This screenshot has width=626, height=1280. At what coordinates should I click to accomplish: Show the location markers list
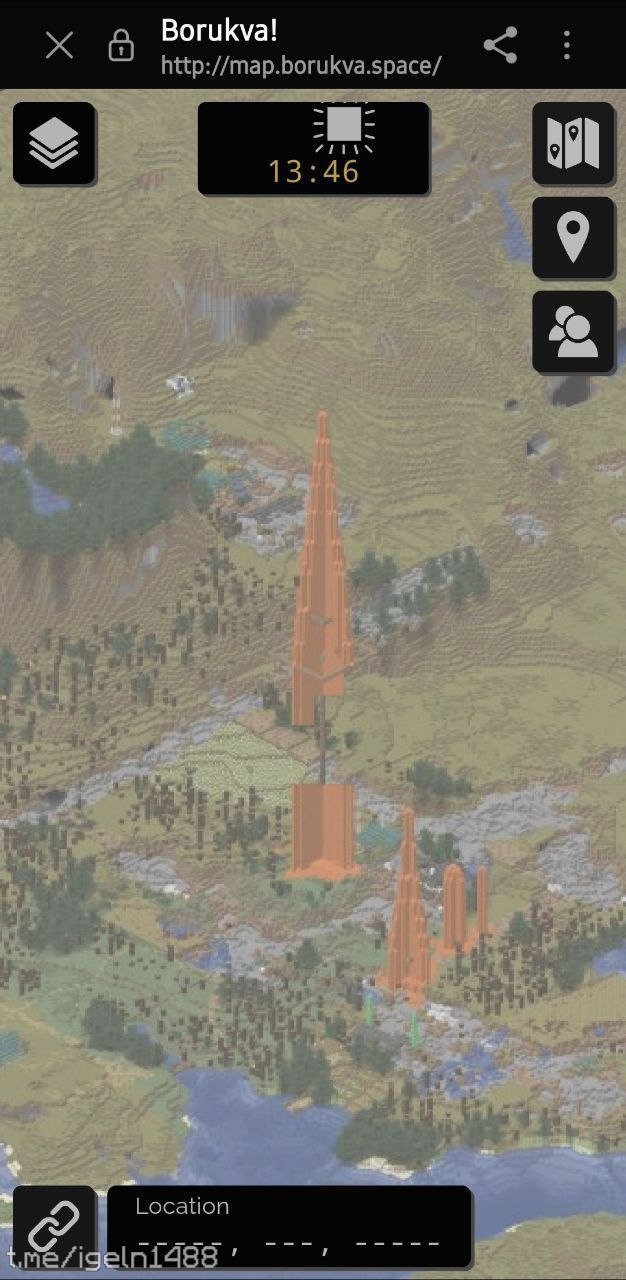pyautogui.click(x=573, y=238)
